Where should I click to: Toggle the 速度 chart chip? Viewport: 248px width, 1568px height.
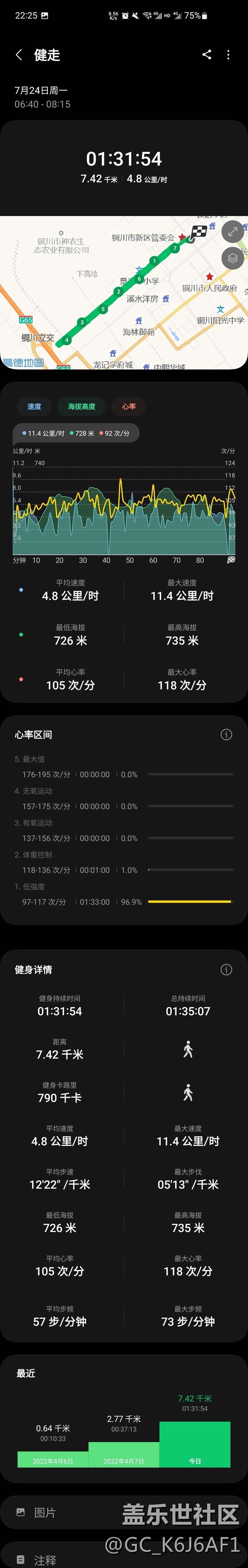34,407
